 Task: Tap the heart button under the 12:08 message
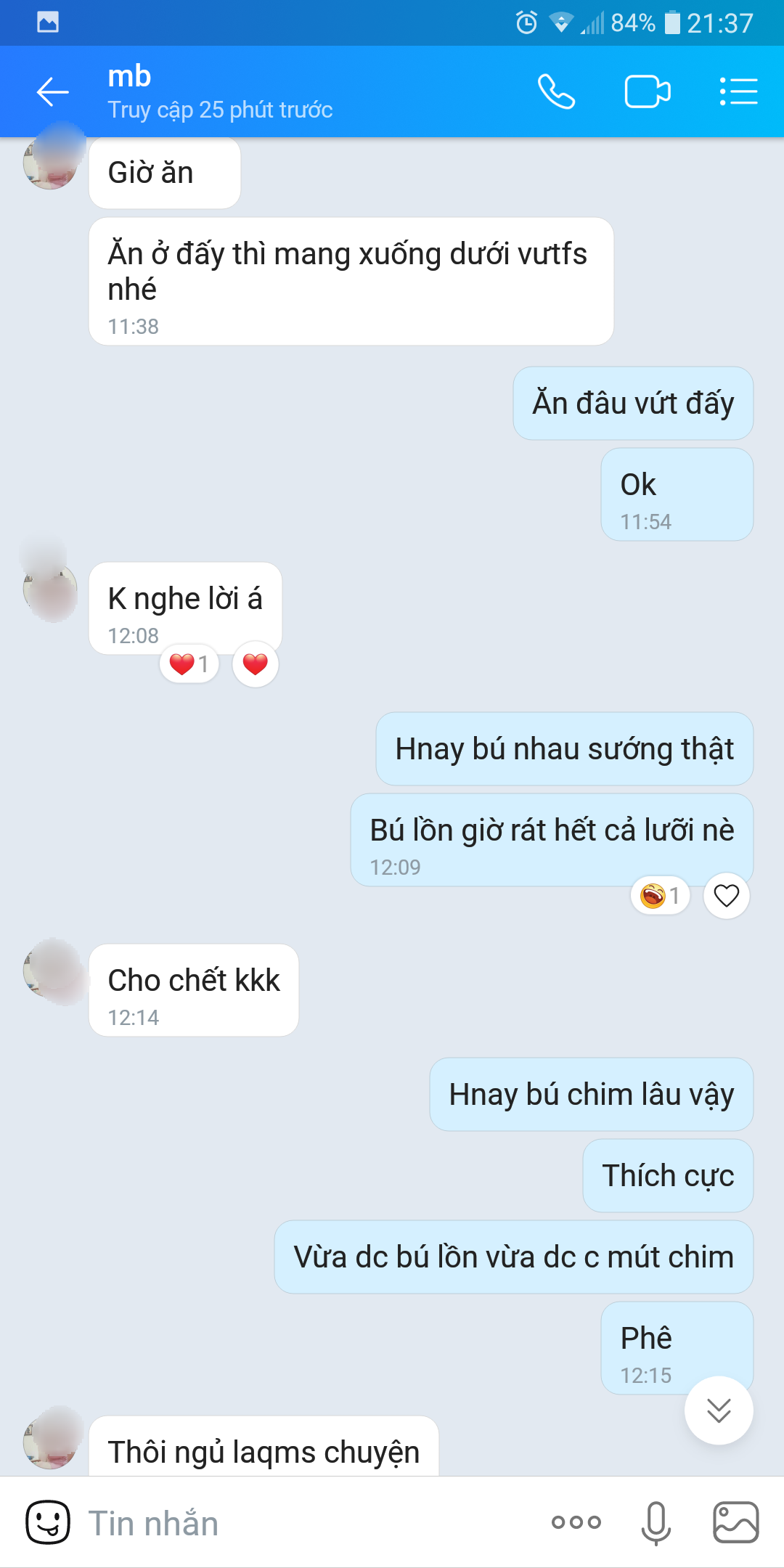pos(256,663)
